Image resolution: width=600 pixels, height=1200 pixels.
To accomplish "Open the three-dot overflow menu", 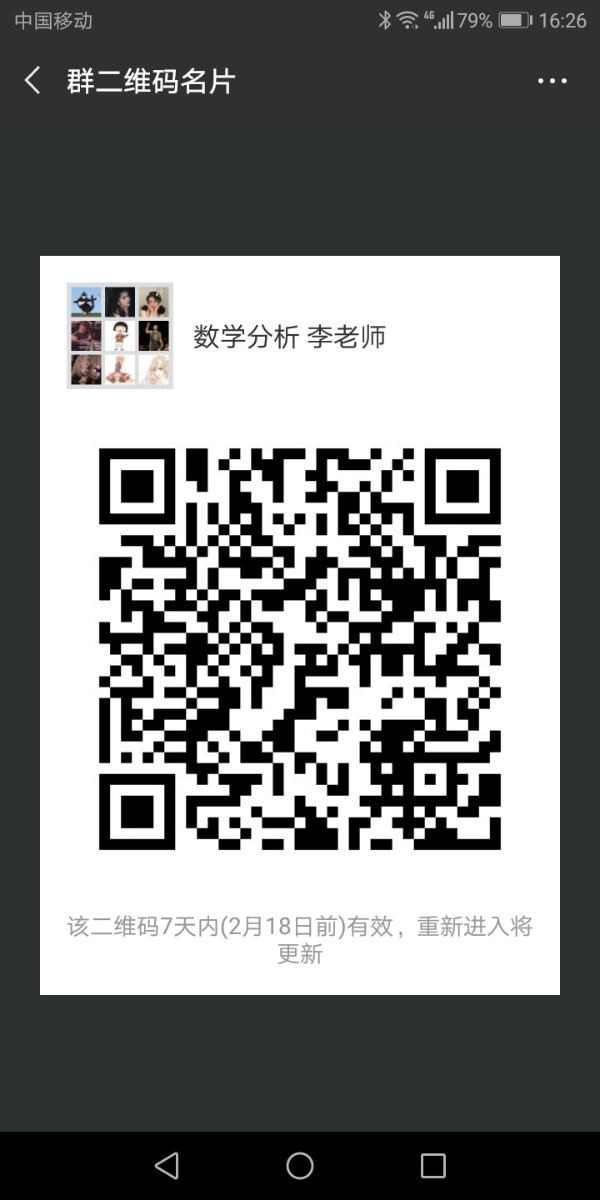I will point(552,81).
